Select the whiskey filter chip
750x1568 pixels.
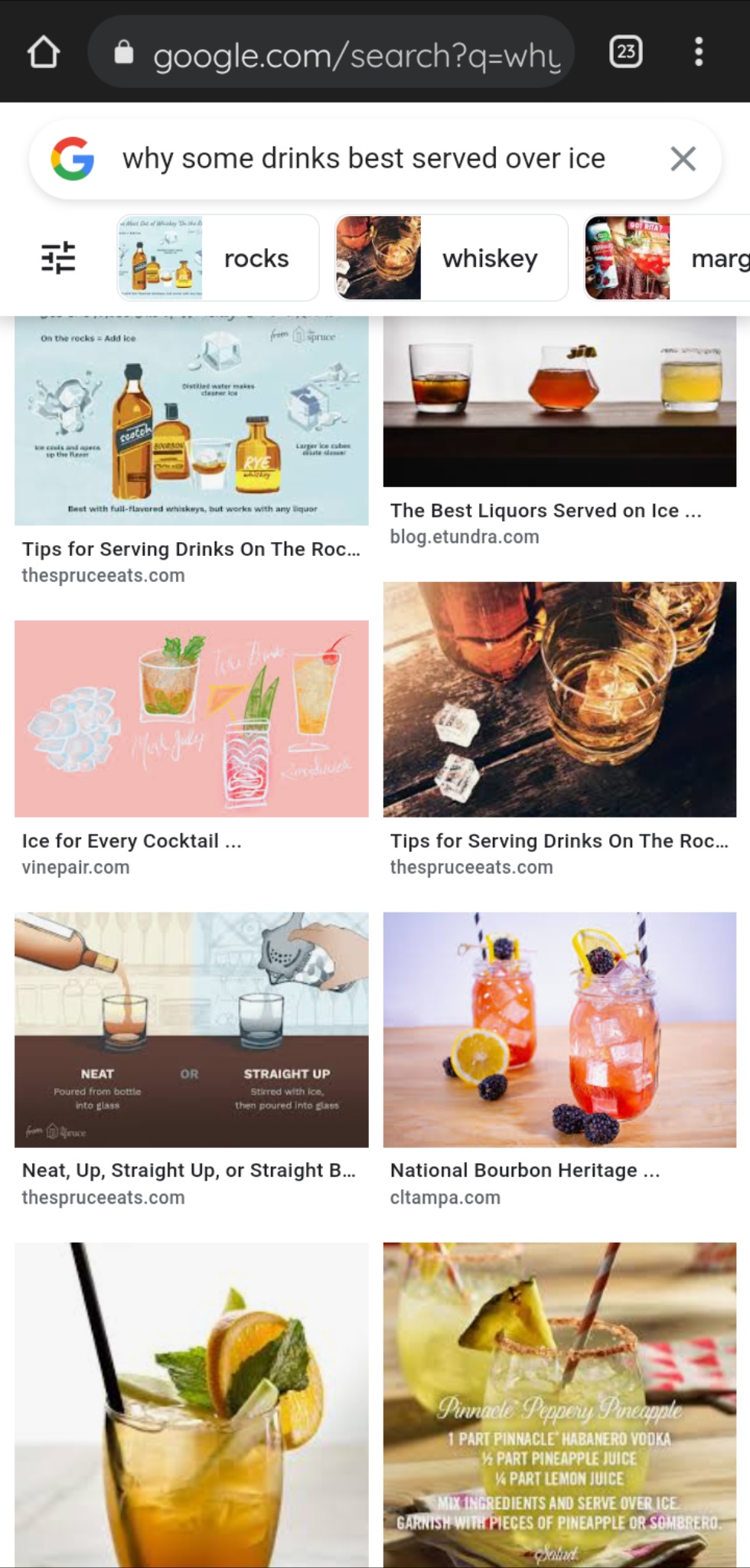[x=452, y=258]
